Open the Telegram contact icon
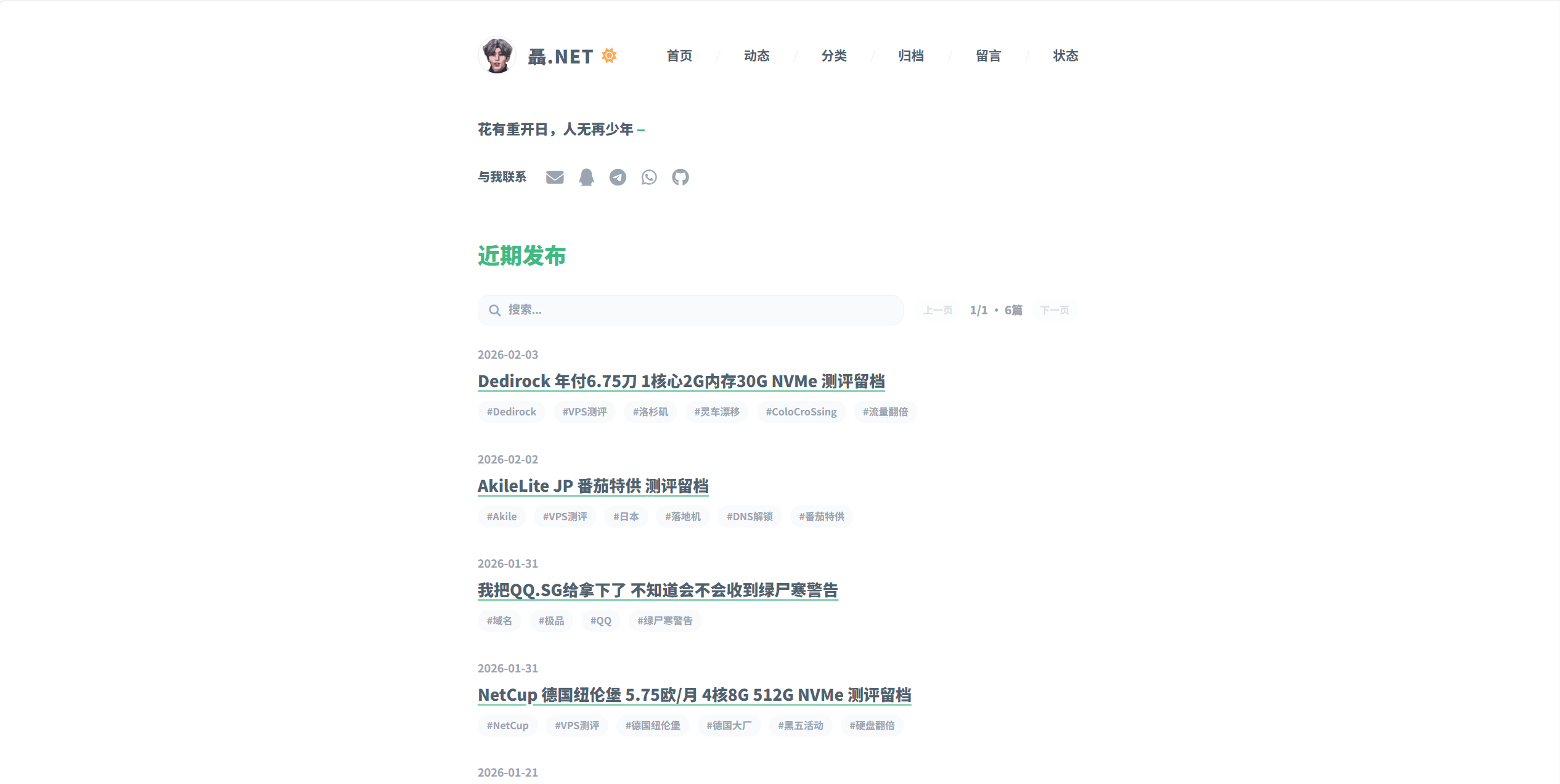This screenshot has height=784, width=1560. tap(618, 178)
